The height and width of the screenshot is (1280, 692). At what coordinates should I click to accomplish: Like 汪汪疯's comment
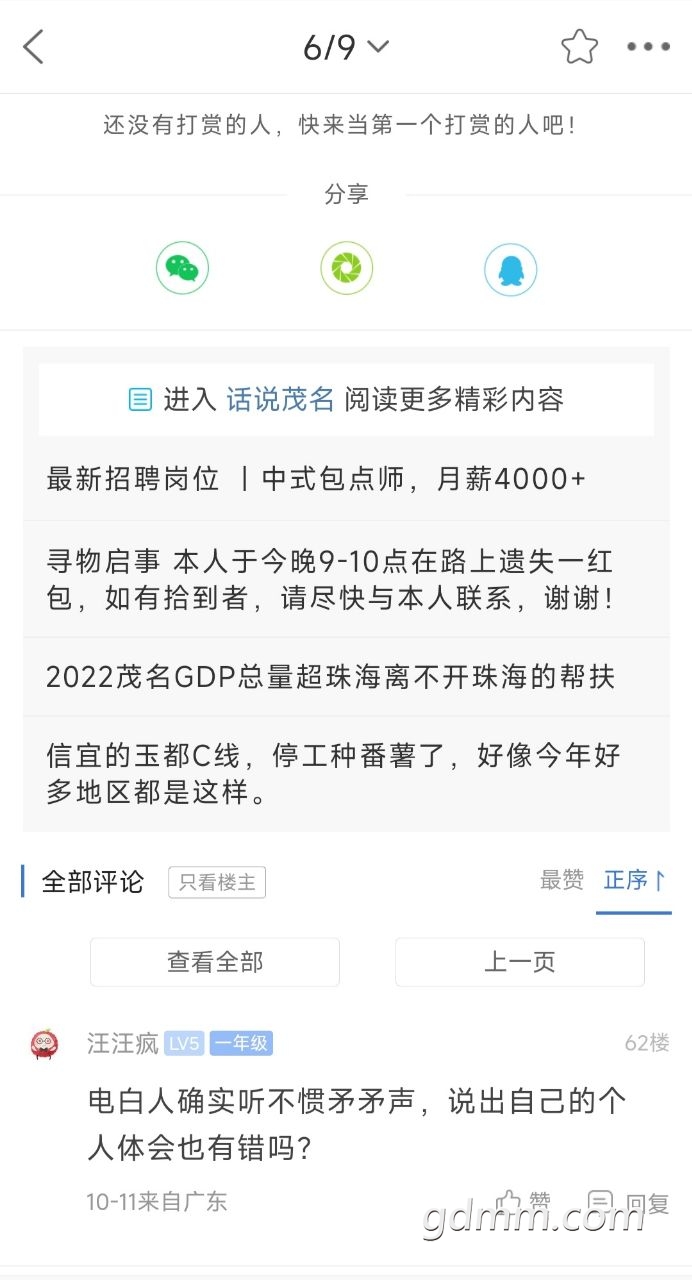(526, 1201)
